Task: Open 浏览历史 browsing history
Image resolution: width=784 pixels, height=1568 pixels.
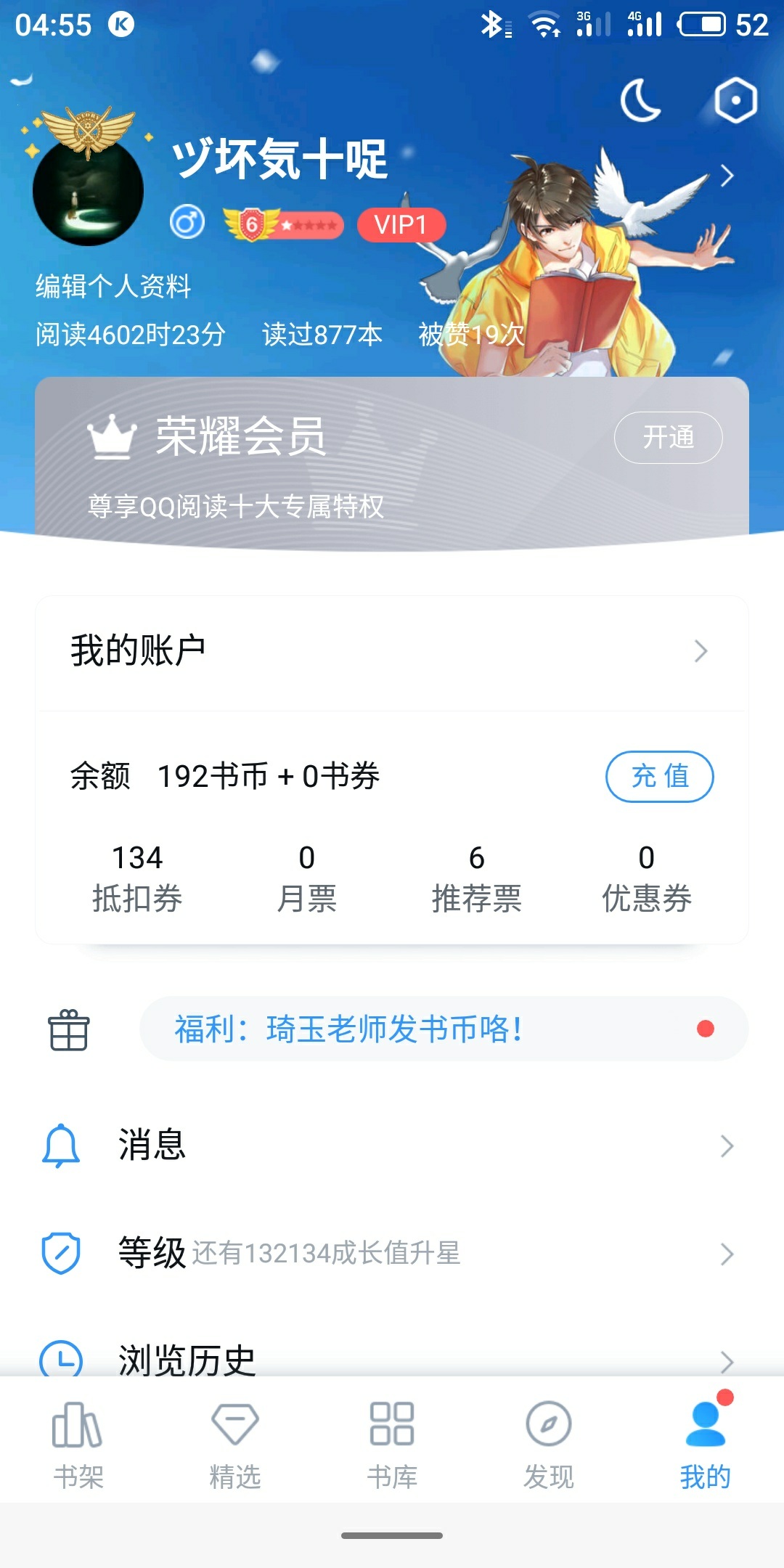Action: pos(392,1359)
